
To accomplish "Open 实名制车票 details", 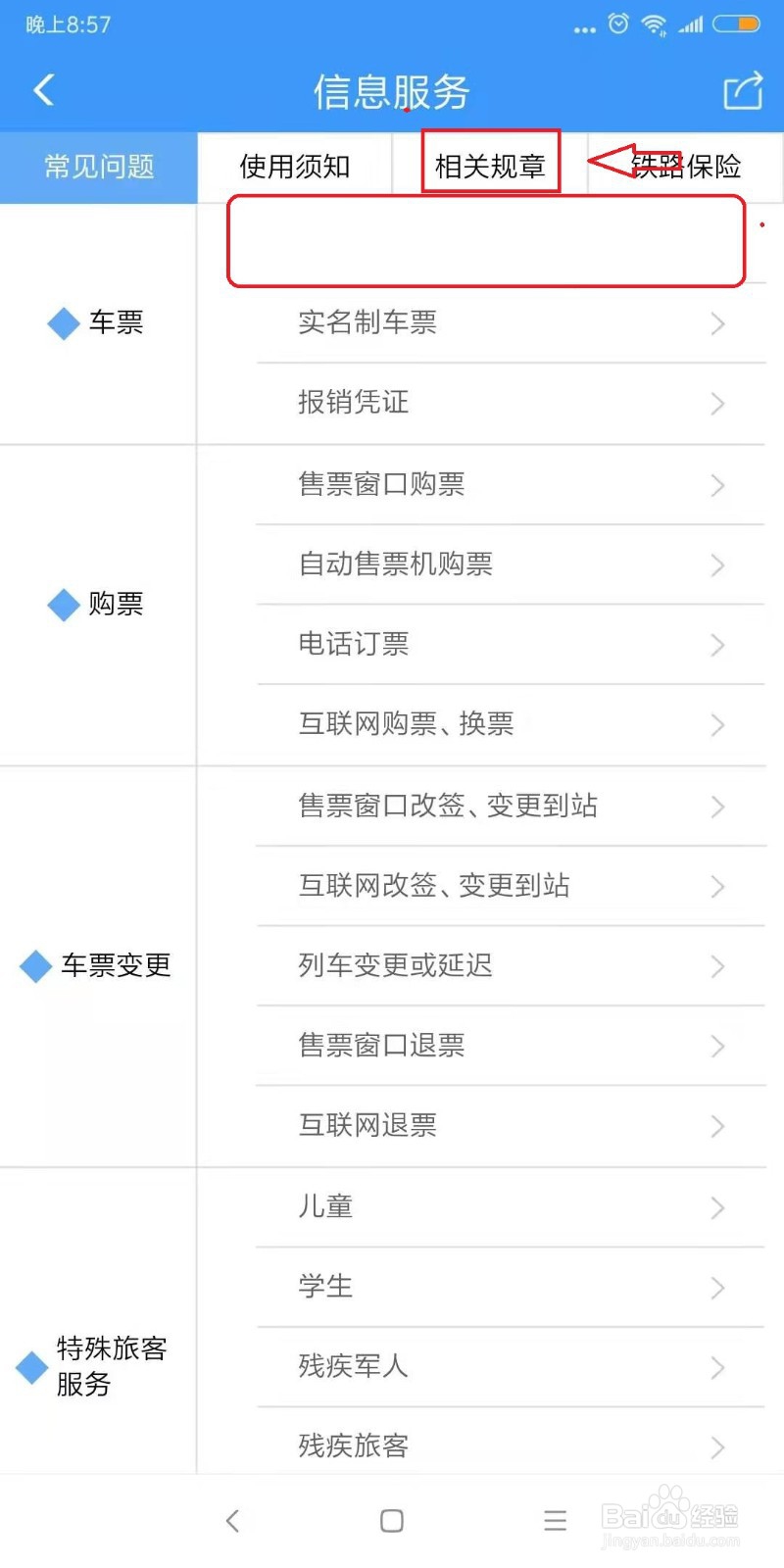I will 490,323.
